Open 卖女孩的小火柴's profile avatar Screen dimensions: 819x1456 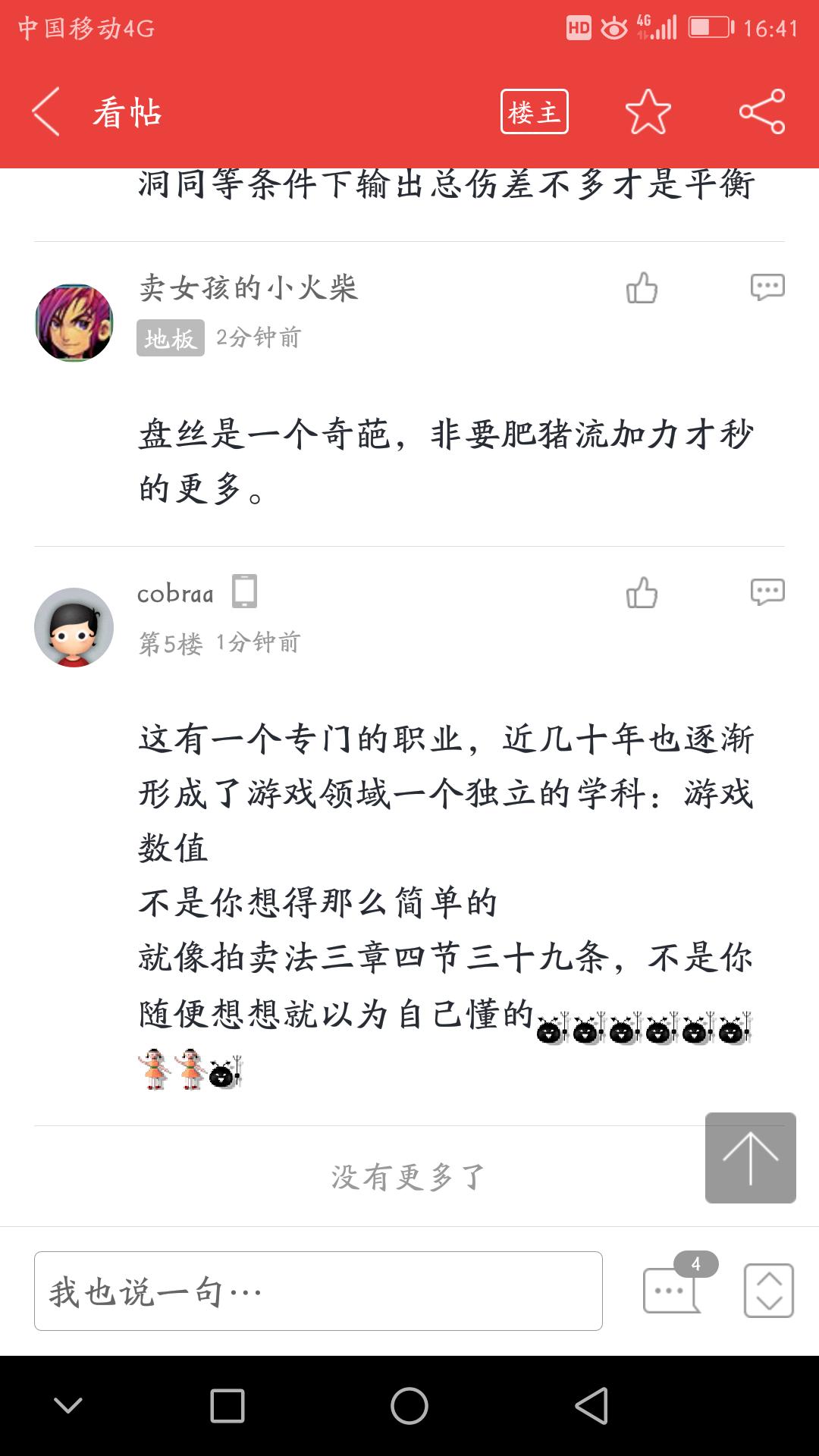(x=74, y=322)
